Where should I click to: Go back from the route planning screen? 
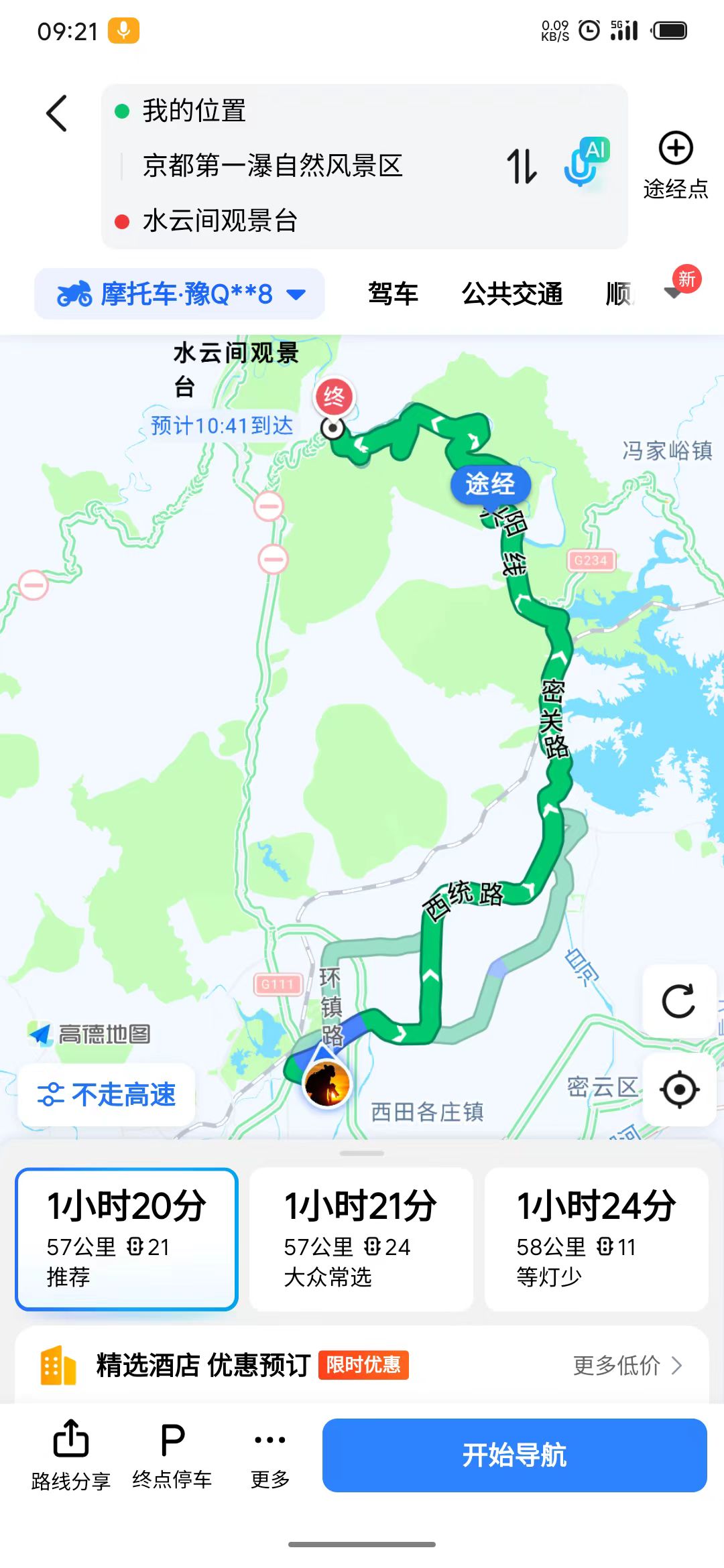tap(57, 113)
